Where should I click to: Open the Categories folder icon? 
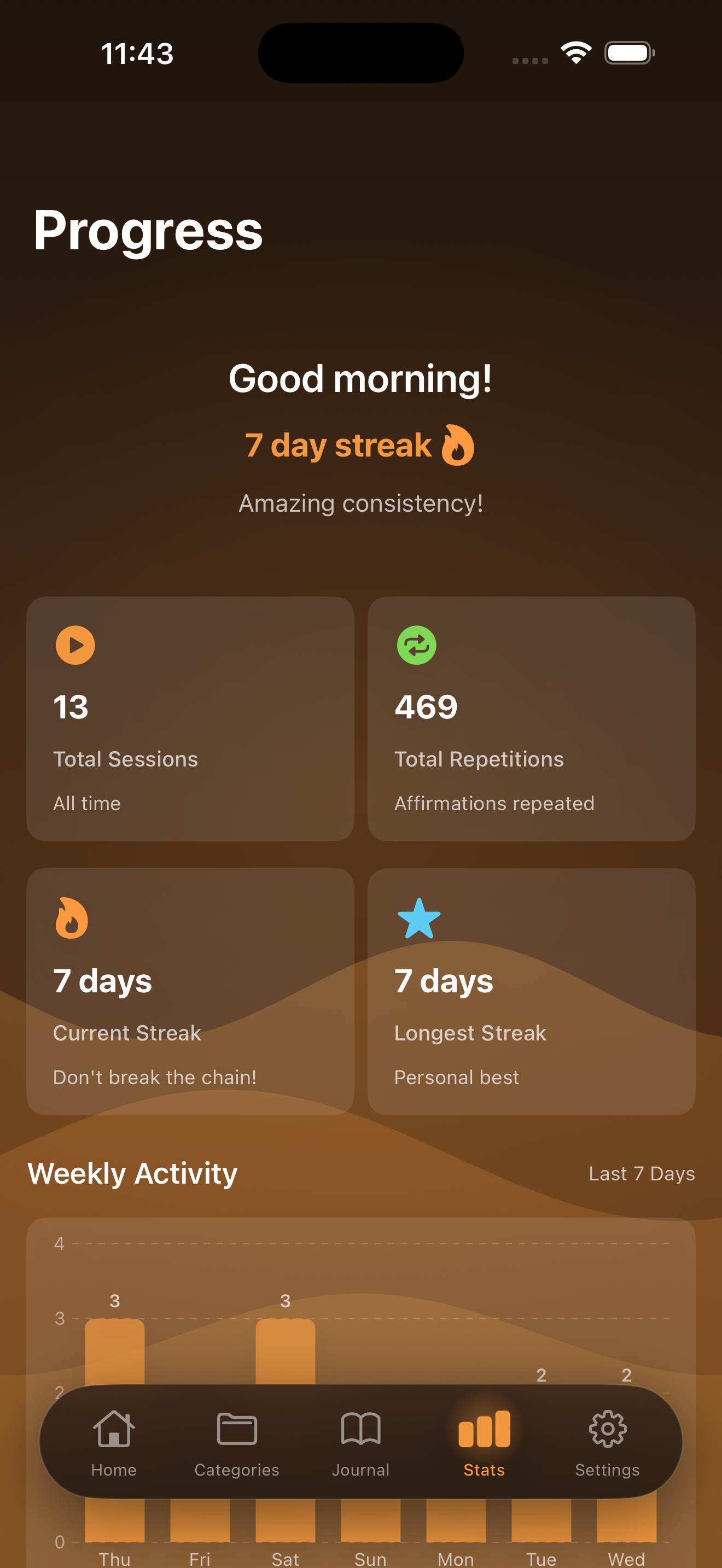tap(237, 1427)
